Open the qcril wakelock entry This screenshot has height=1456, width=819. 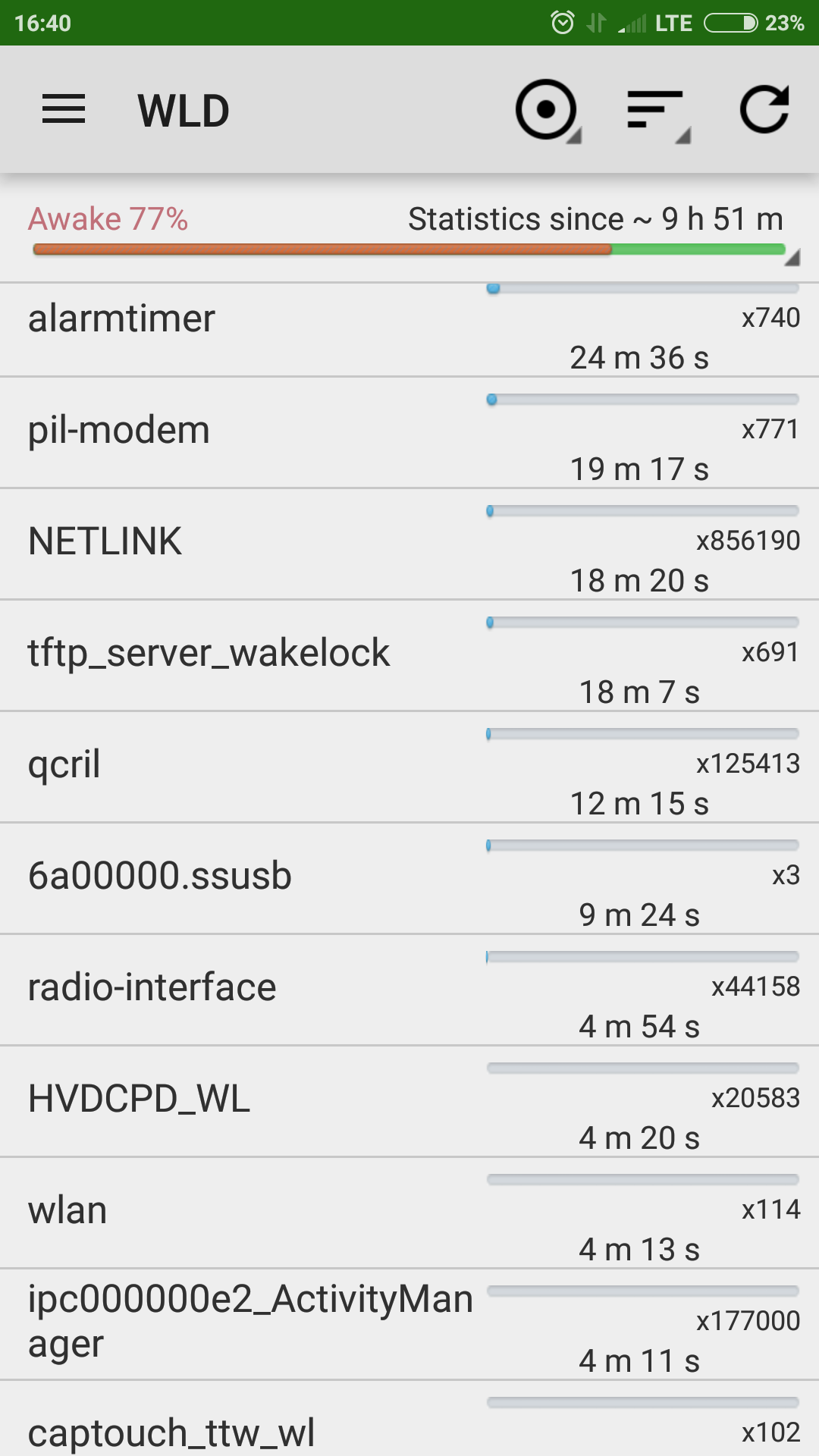point(409,767)
